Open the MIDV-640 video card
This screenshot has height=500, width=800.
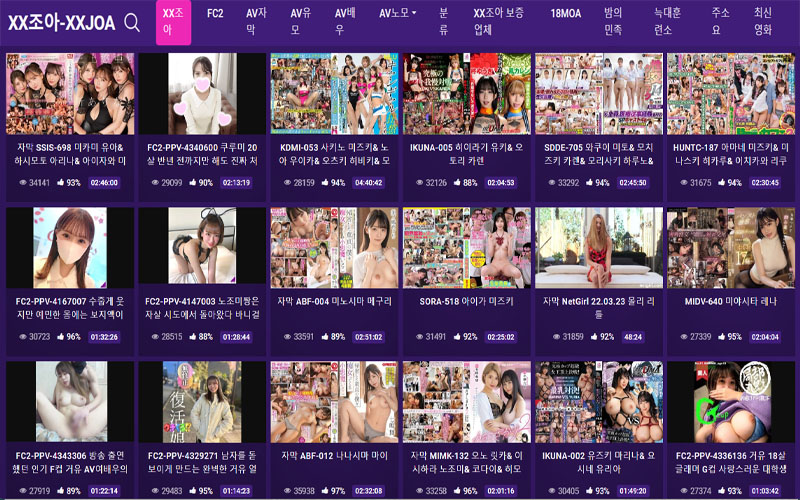[730, 248]
